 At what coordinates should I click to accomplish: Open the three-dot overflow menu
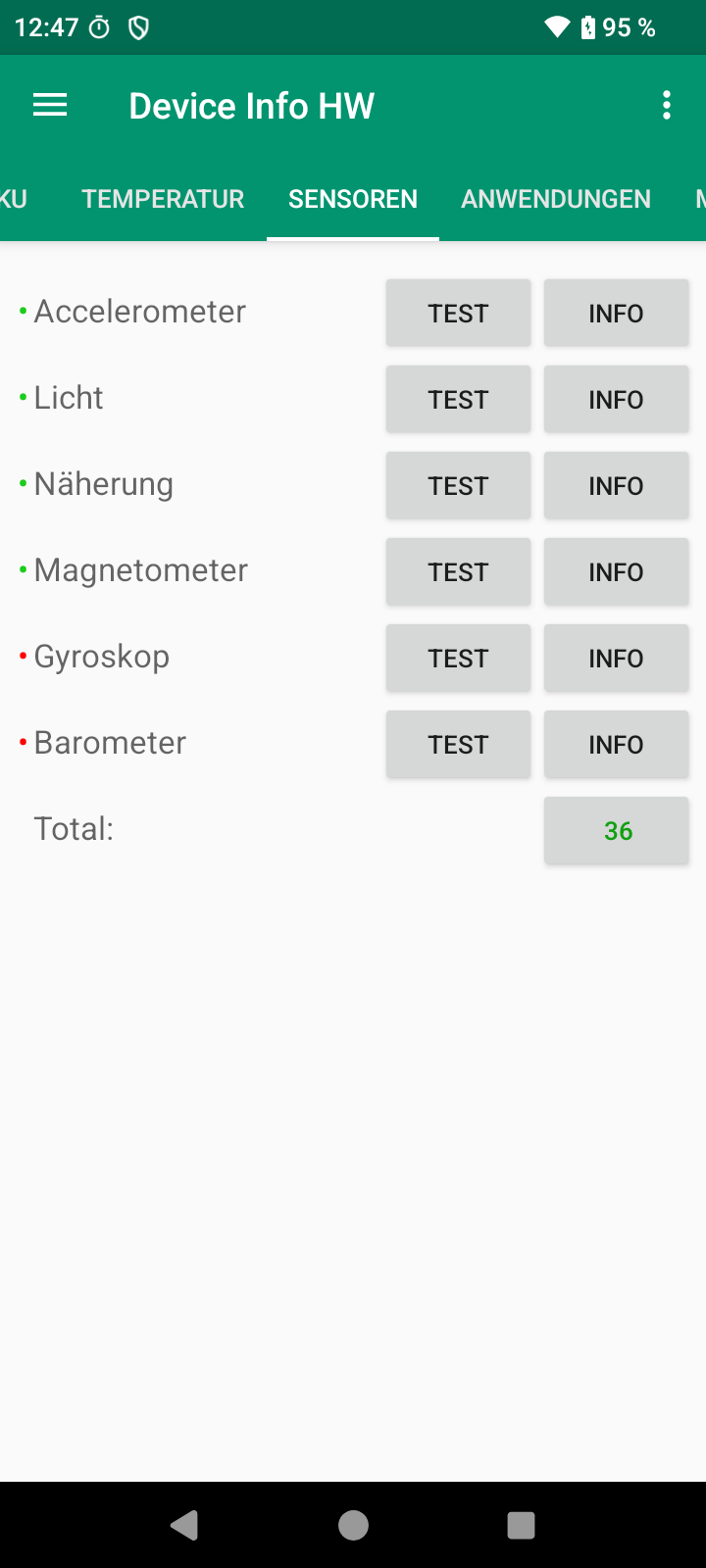coord(667,106)
